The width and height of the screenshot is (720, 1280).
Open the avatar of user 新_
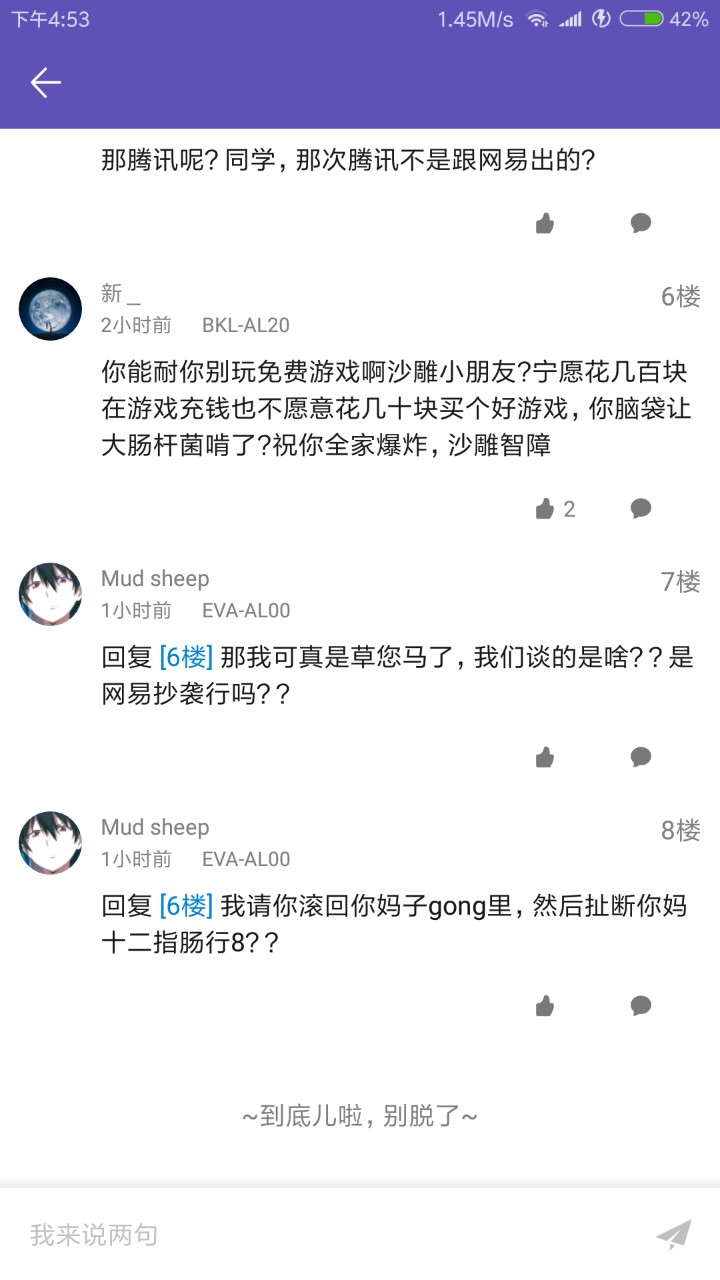point(50,309)
